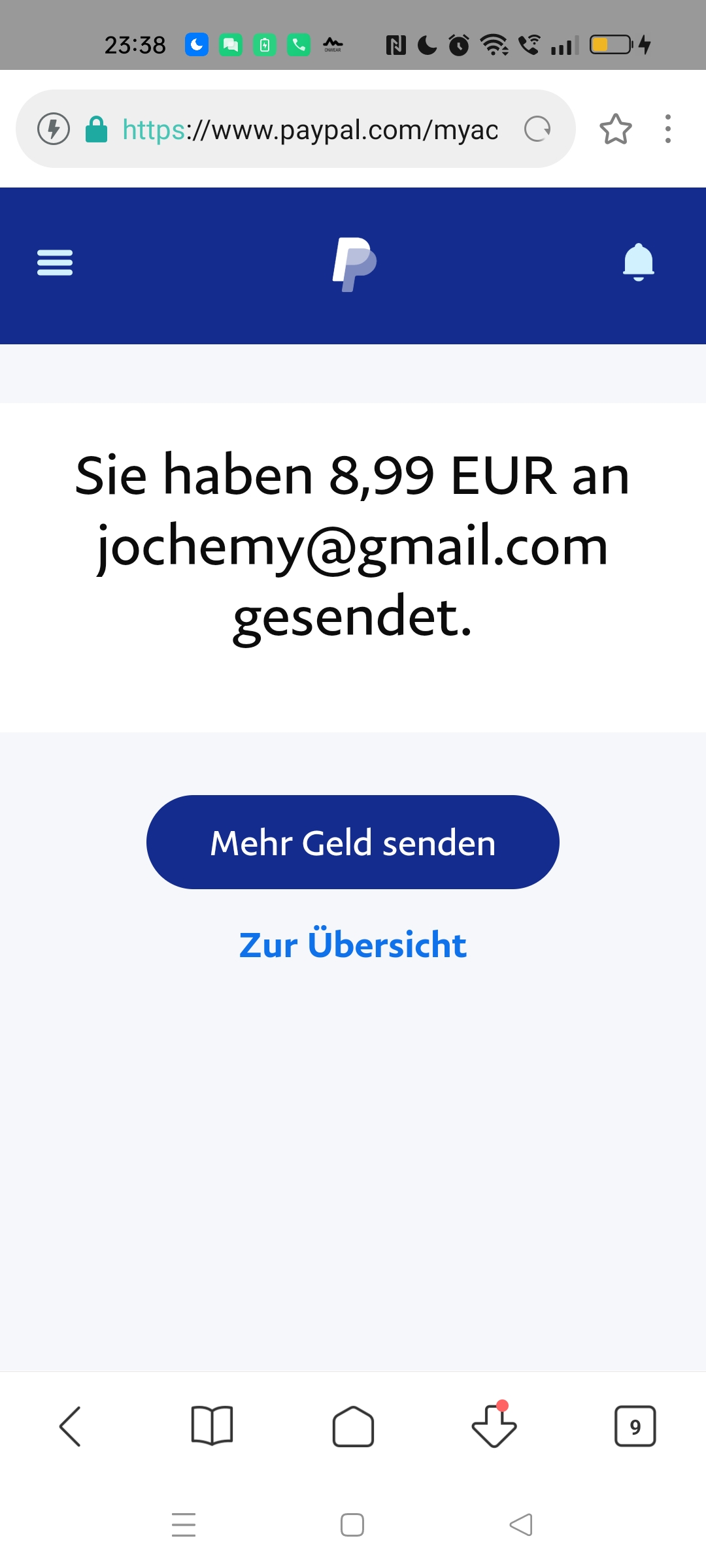
Task: Tap the Mehr Geld senden button
Action: pos(353,842)
